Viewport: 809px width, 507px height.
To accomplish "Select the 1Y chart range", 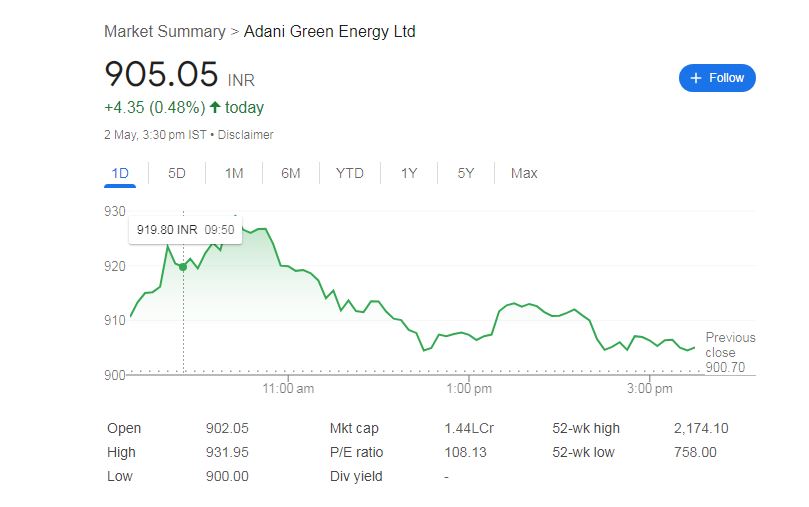I will pos(409,173).
